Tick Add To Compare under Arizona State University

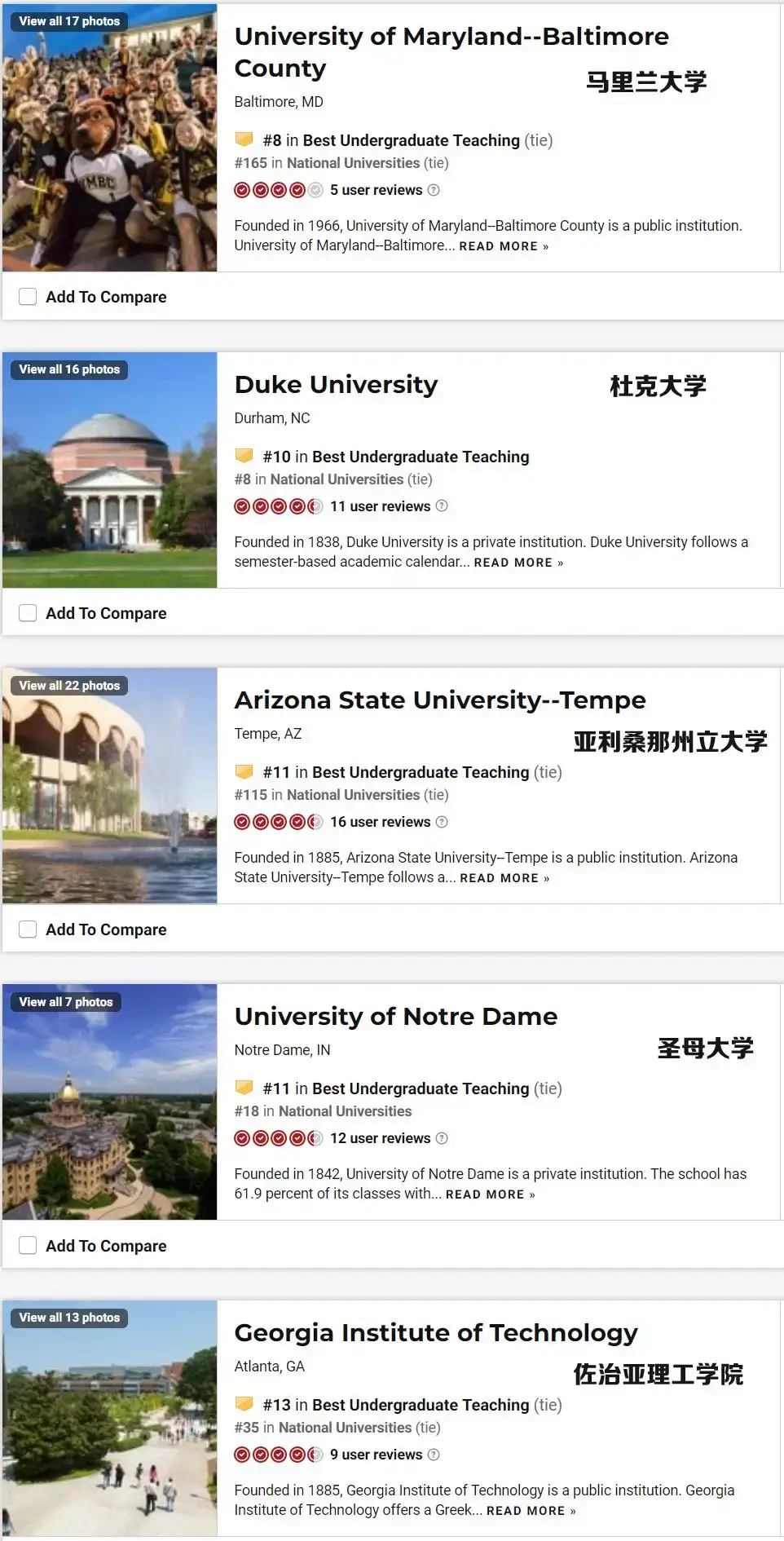pyautogui.click(x=28, y=929)
